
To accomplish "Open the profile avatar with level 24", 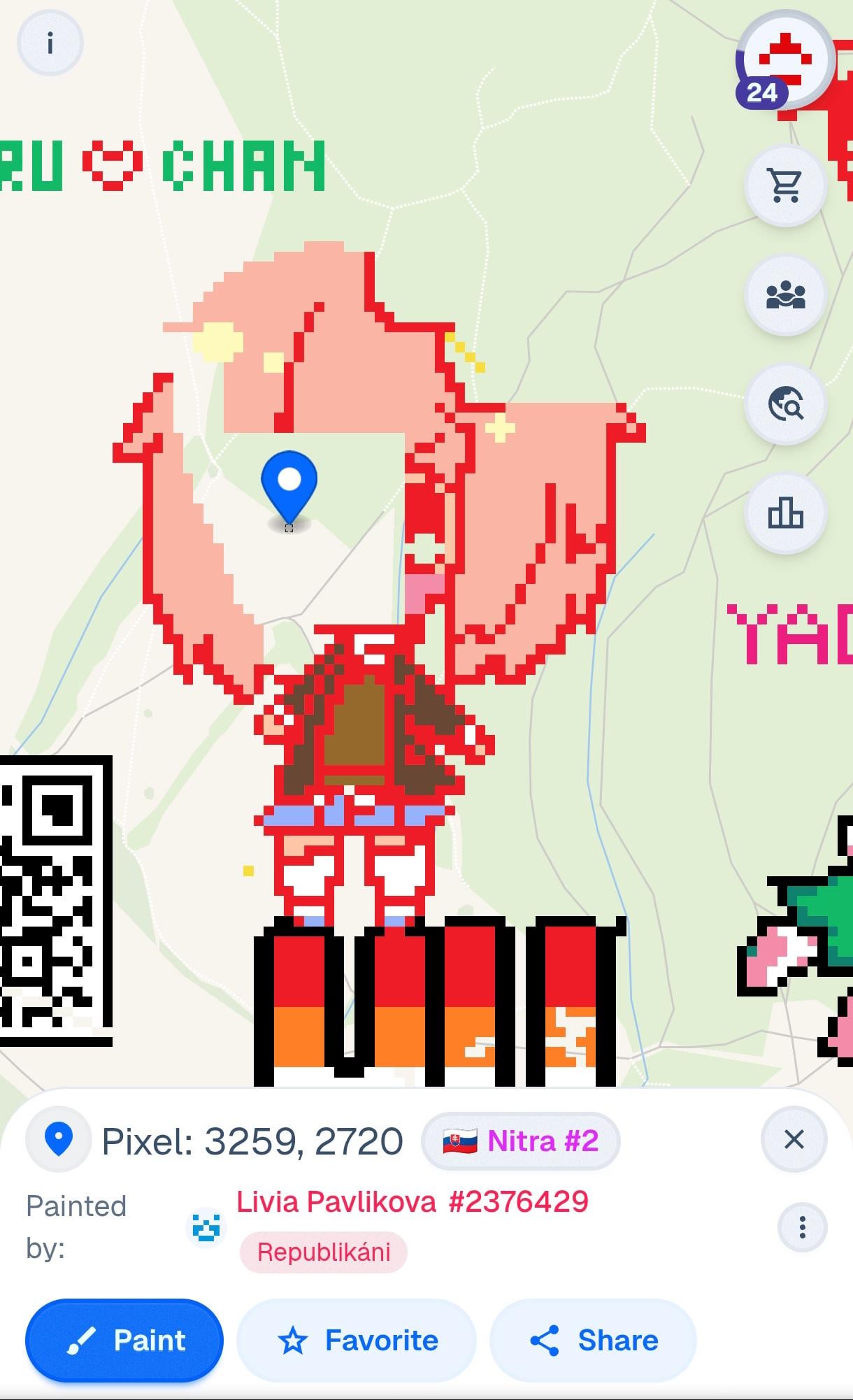I will [785, 60].
